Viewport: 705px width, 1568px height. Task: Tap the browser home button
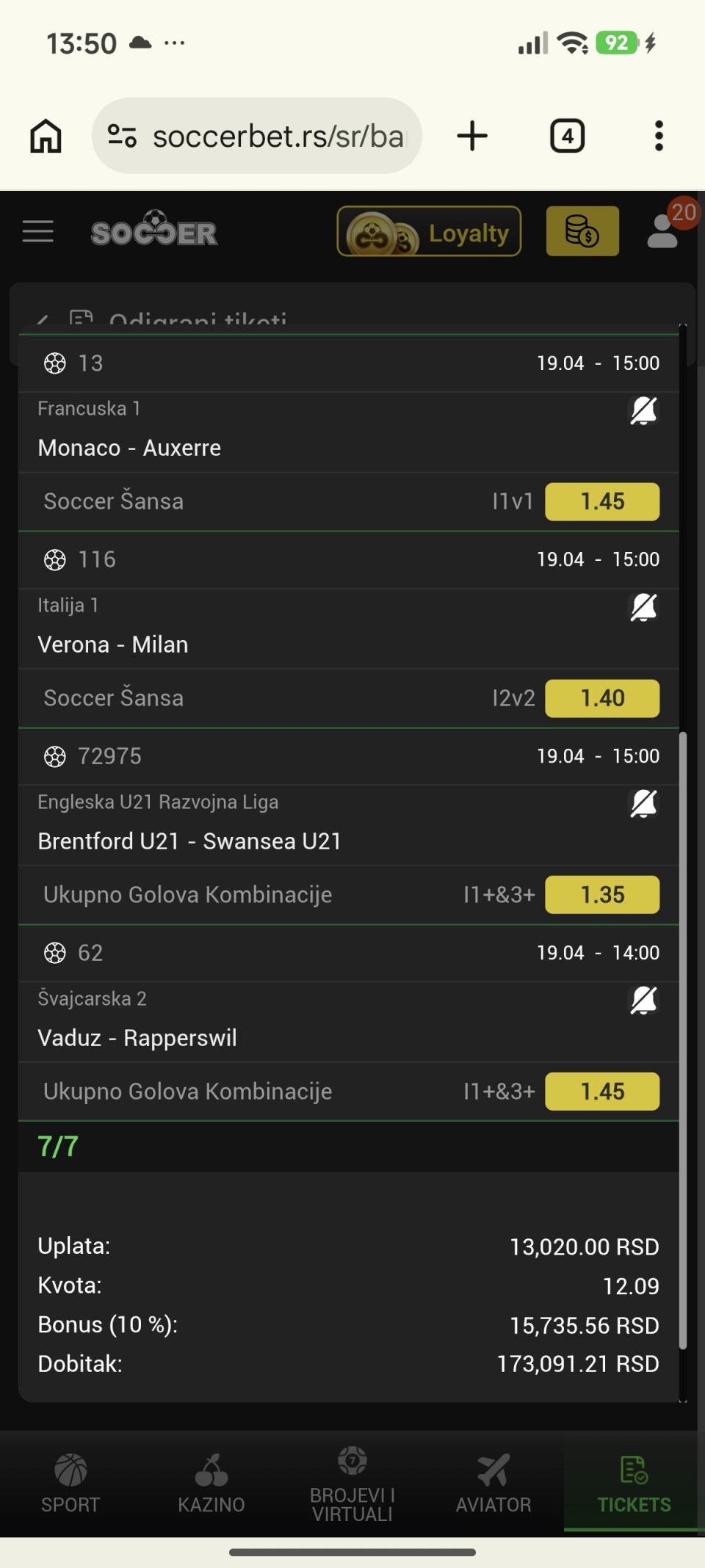(x=46, y=137)
